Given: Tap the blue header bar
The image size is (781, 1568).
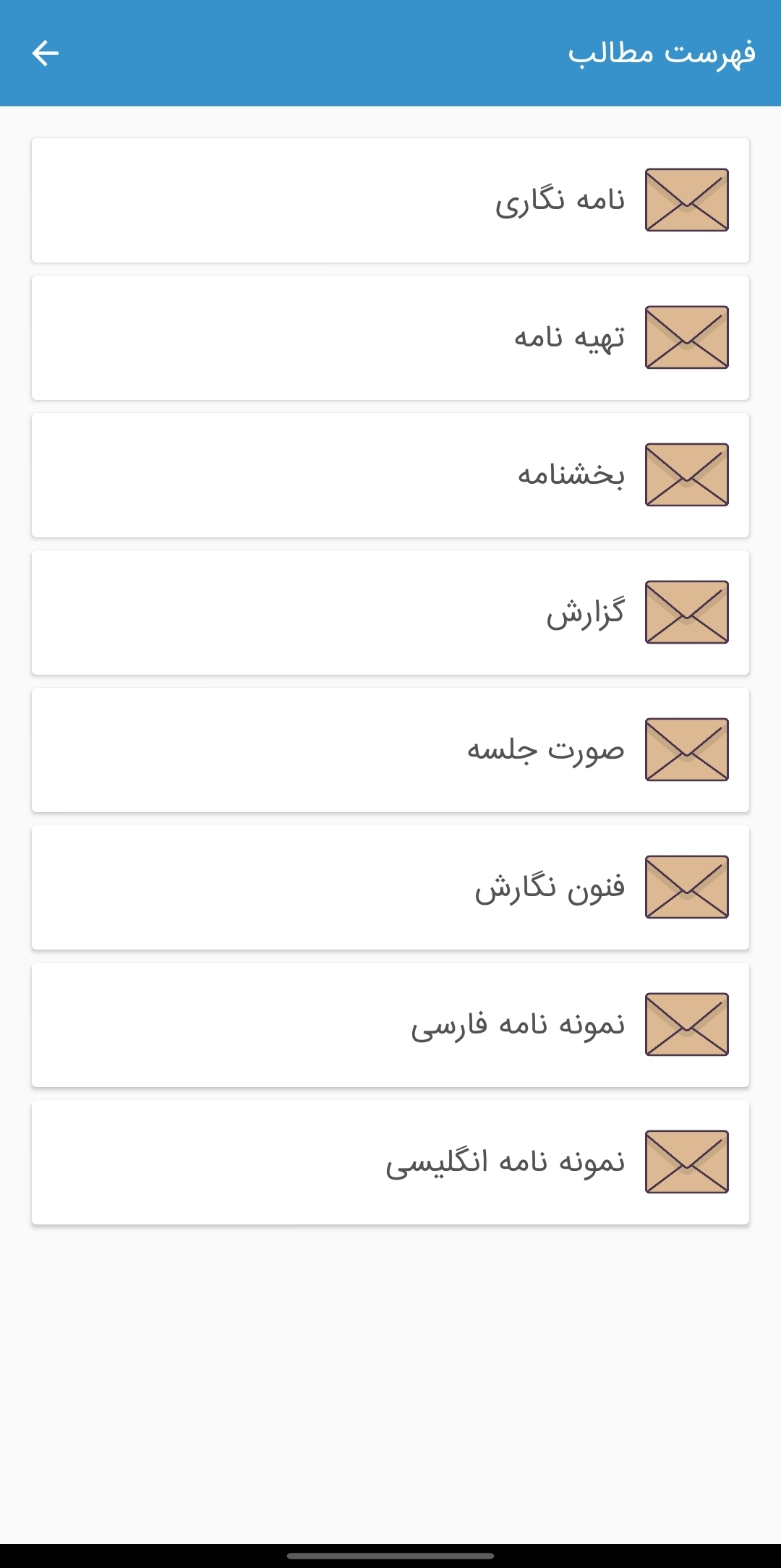Looking at the screenshot, I should (390, 51).
